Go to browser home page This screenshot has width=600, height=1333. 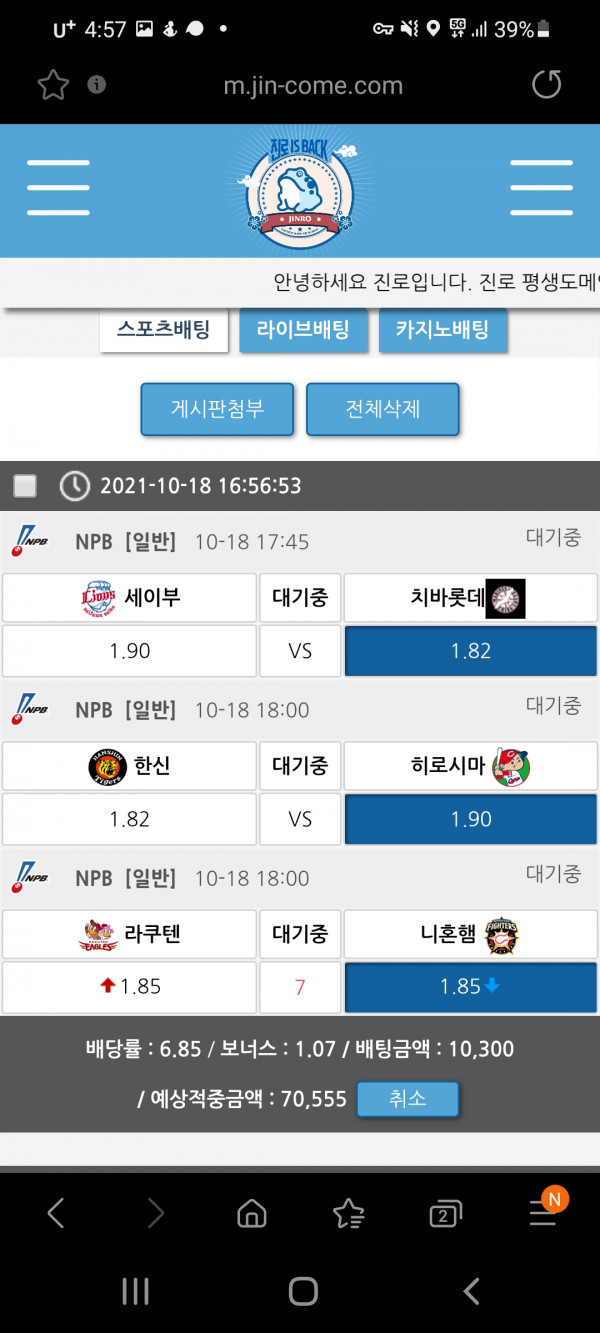coord(252,1214)
